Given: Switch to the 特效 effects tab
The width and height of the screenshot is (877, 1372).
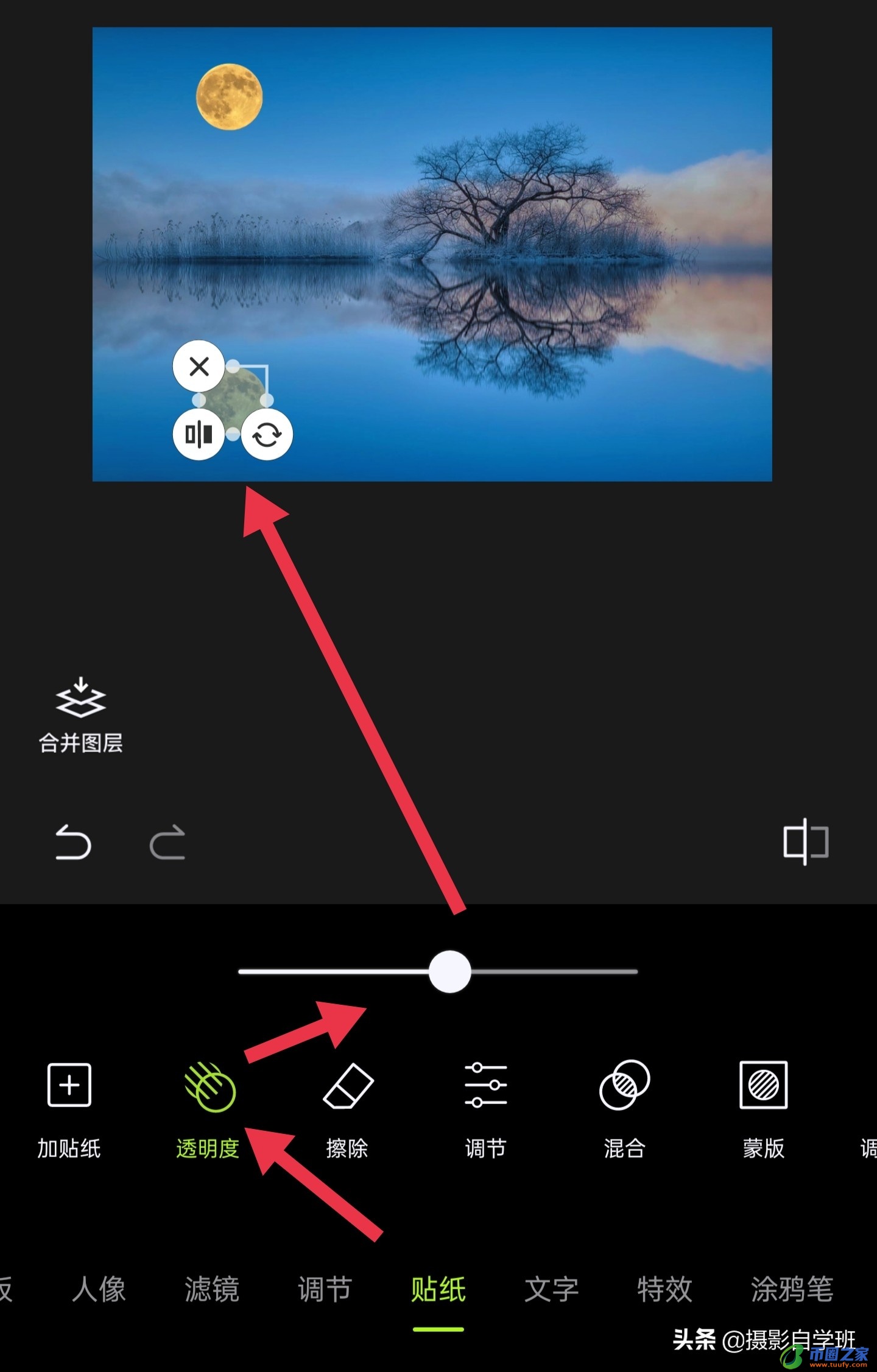Looking at the screenshot, I should 664,1289.
